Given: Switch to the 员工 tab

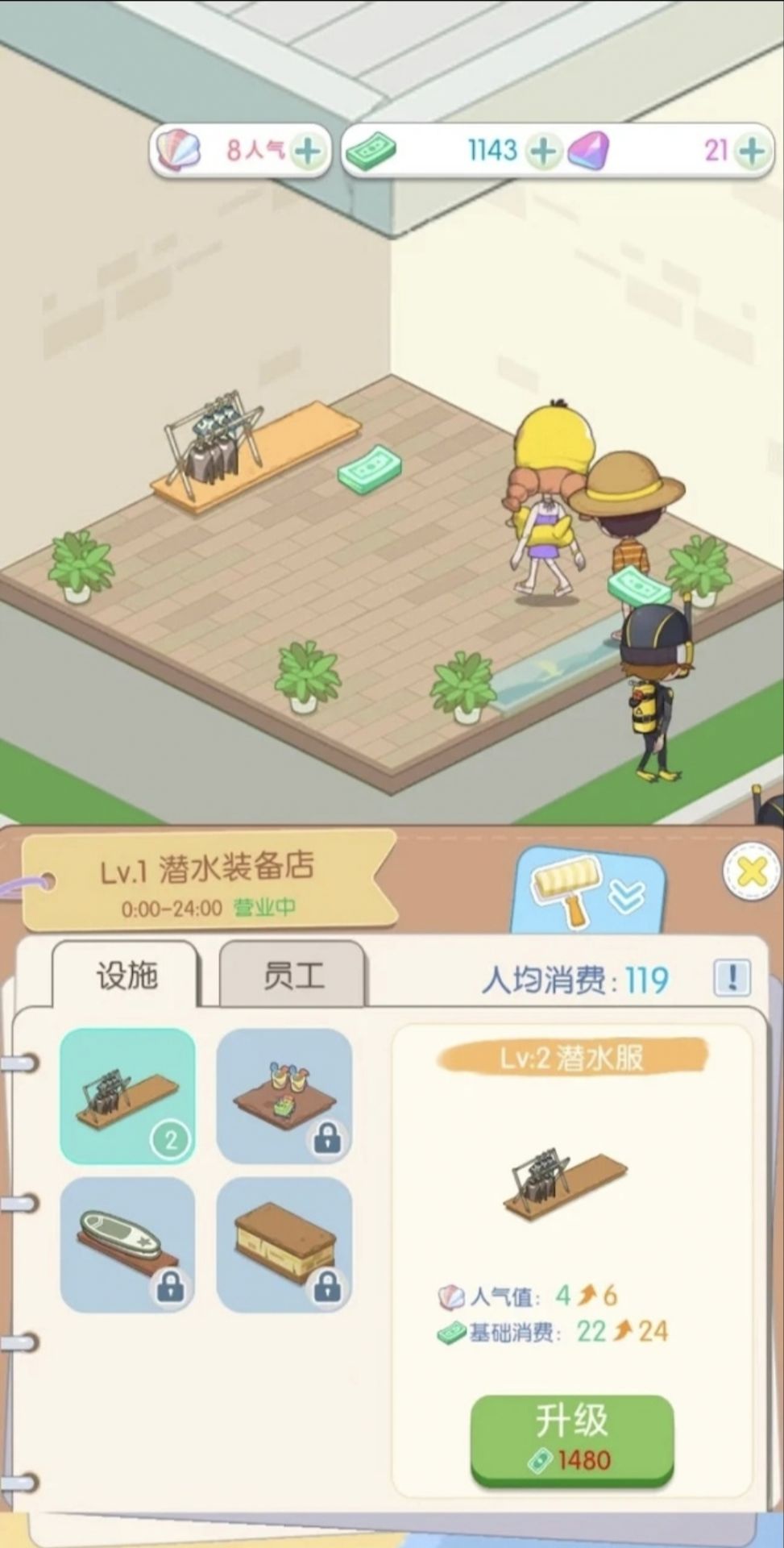Looking at the screenshot, I should [x=292, y=976].
